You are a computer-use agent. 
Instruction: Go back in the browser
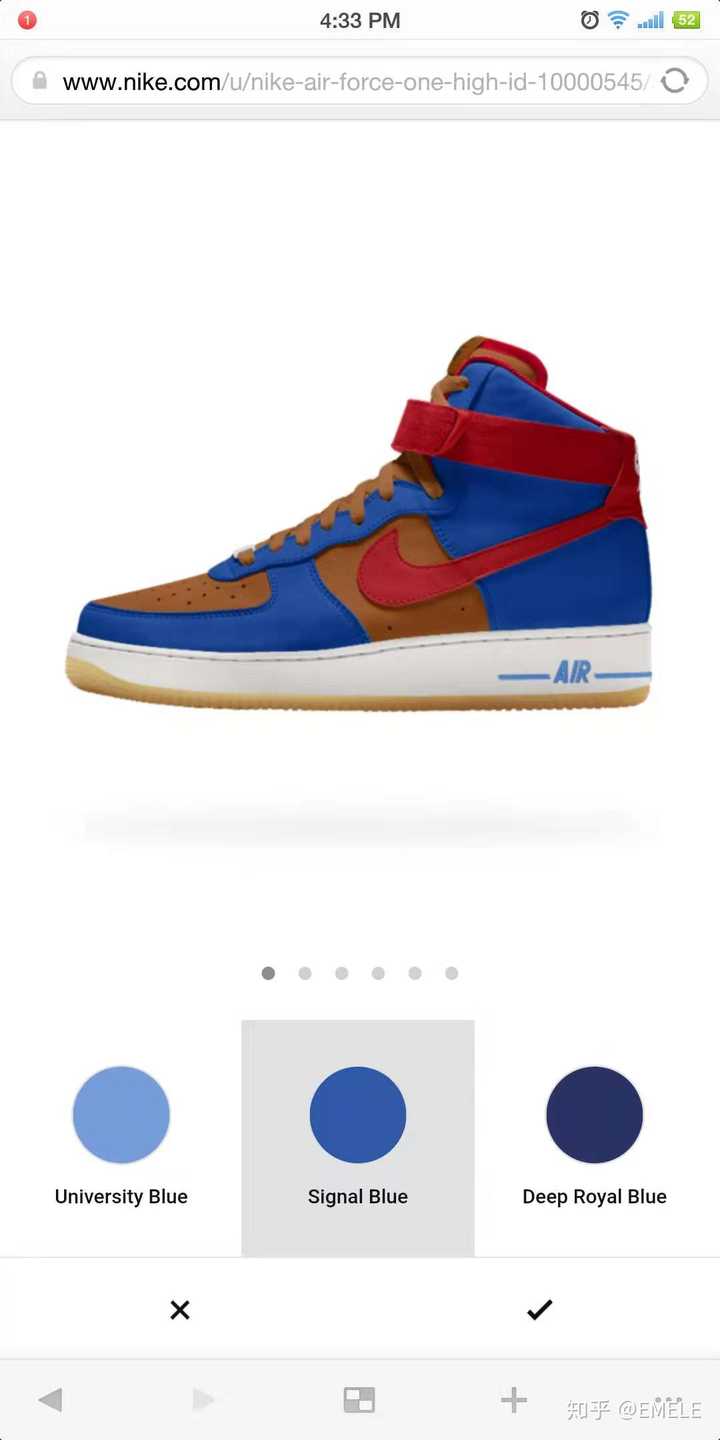pos(50,1400)
